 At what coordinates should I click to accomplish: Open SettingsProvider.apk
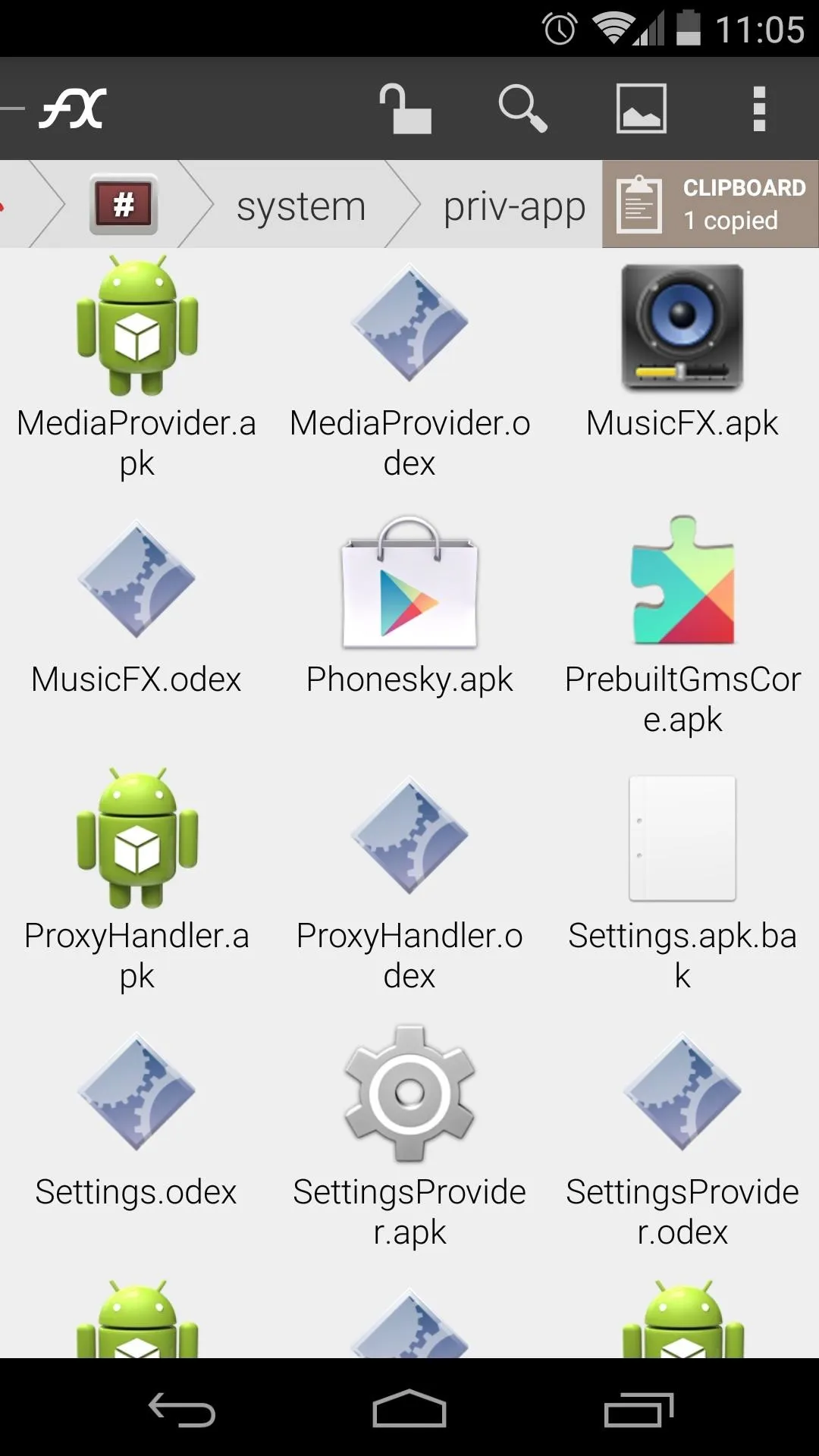coord(409,1137)
